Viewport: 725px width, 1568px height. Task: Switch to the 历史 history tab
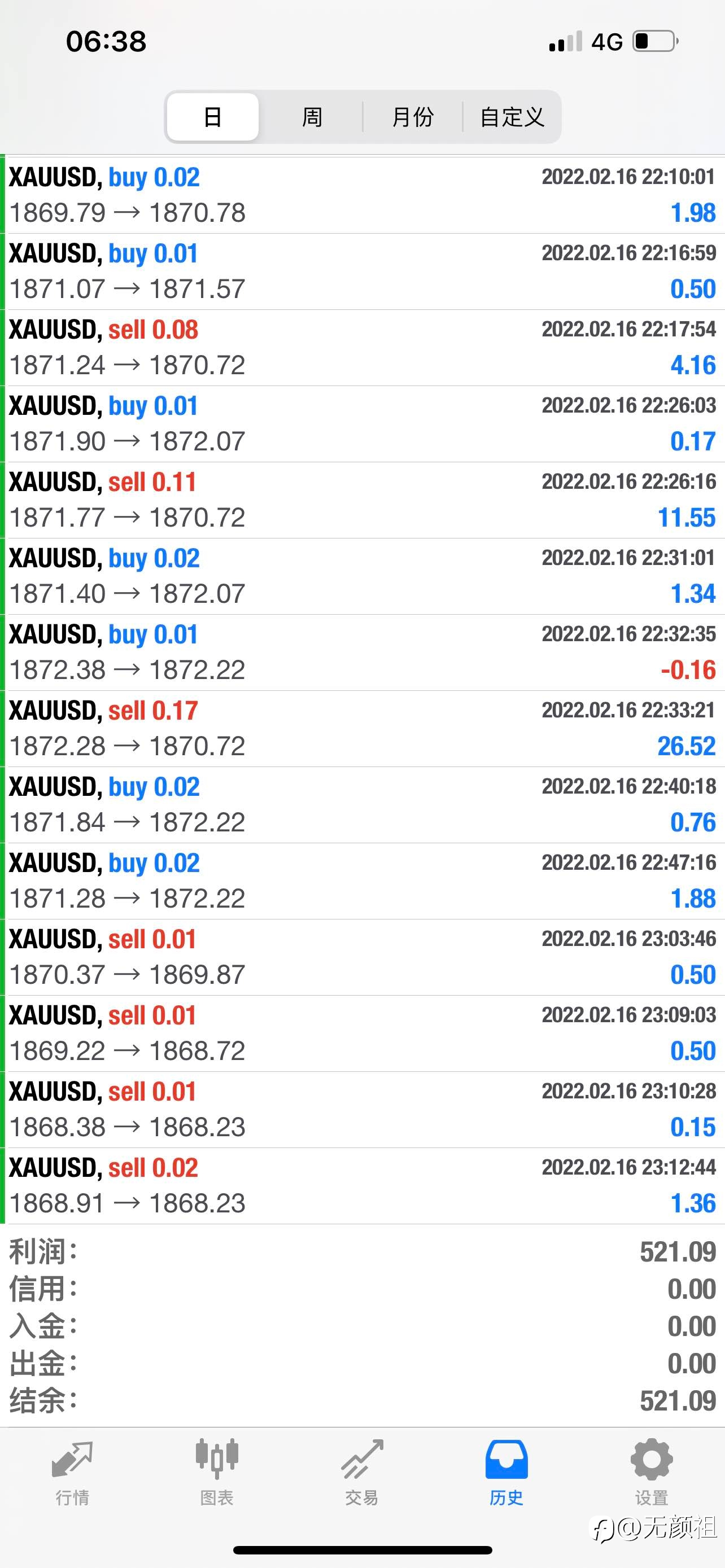pos(506,1473)
